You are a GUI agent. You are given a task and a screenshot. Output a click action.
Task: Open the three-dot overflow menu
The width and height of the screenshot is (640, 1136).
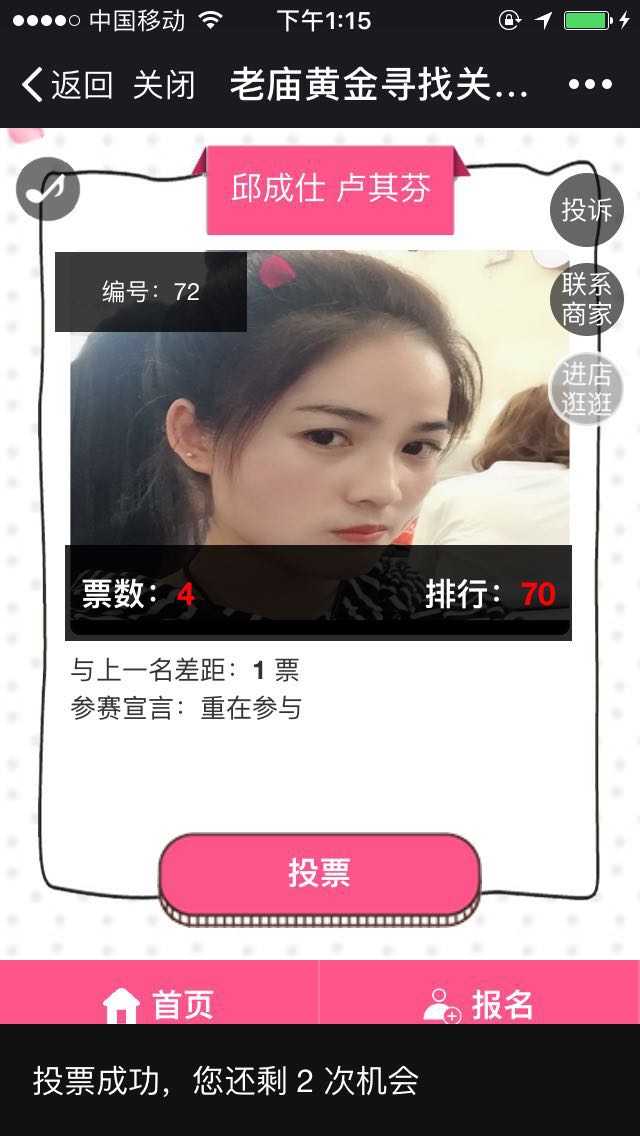[590, 85]
